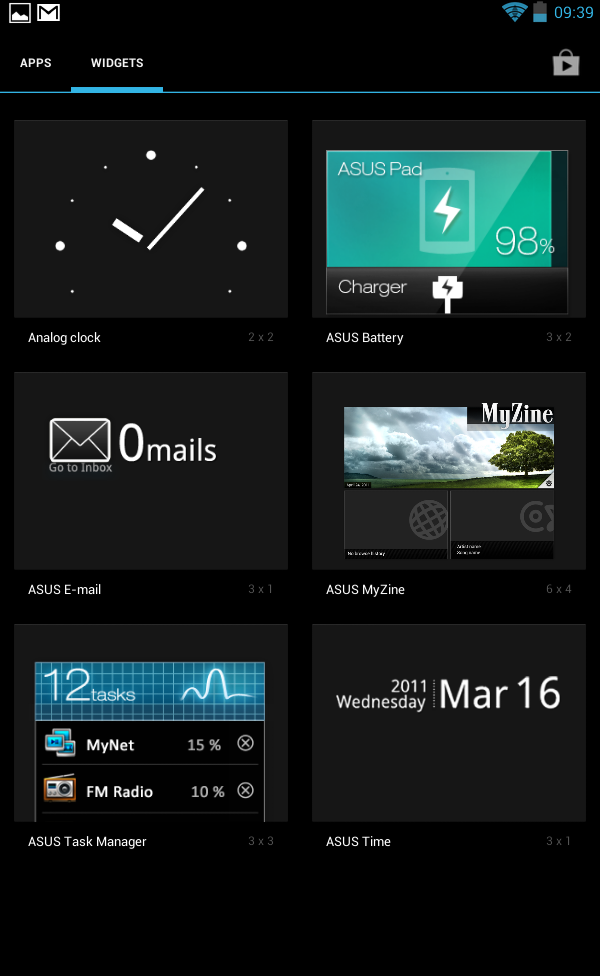The width and height of the screenshot is (600, 976).
Task: Choose the ASUS Battery widget
Action: pyautogui.click(x=448, y=232)
